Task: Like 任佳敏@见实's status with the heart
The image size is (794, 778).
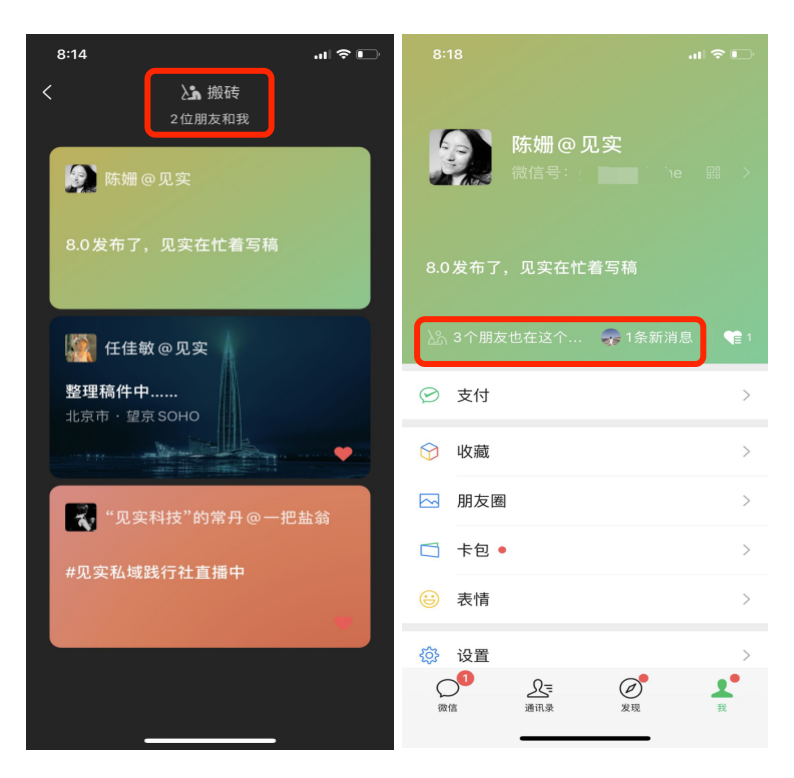Action: pyautogui.click(x=343, y=454)
